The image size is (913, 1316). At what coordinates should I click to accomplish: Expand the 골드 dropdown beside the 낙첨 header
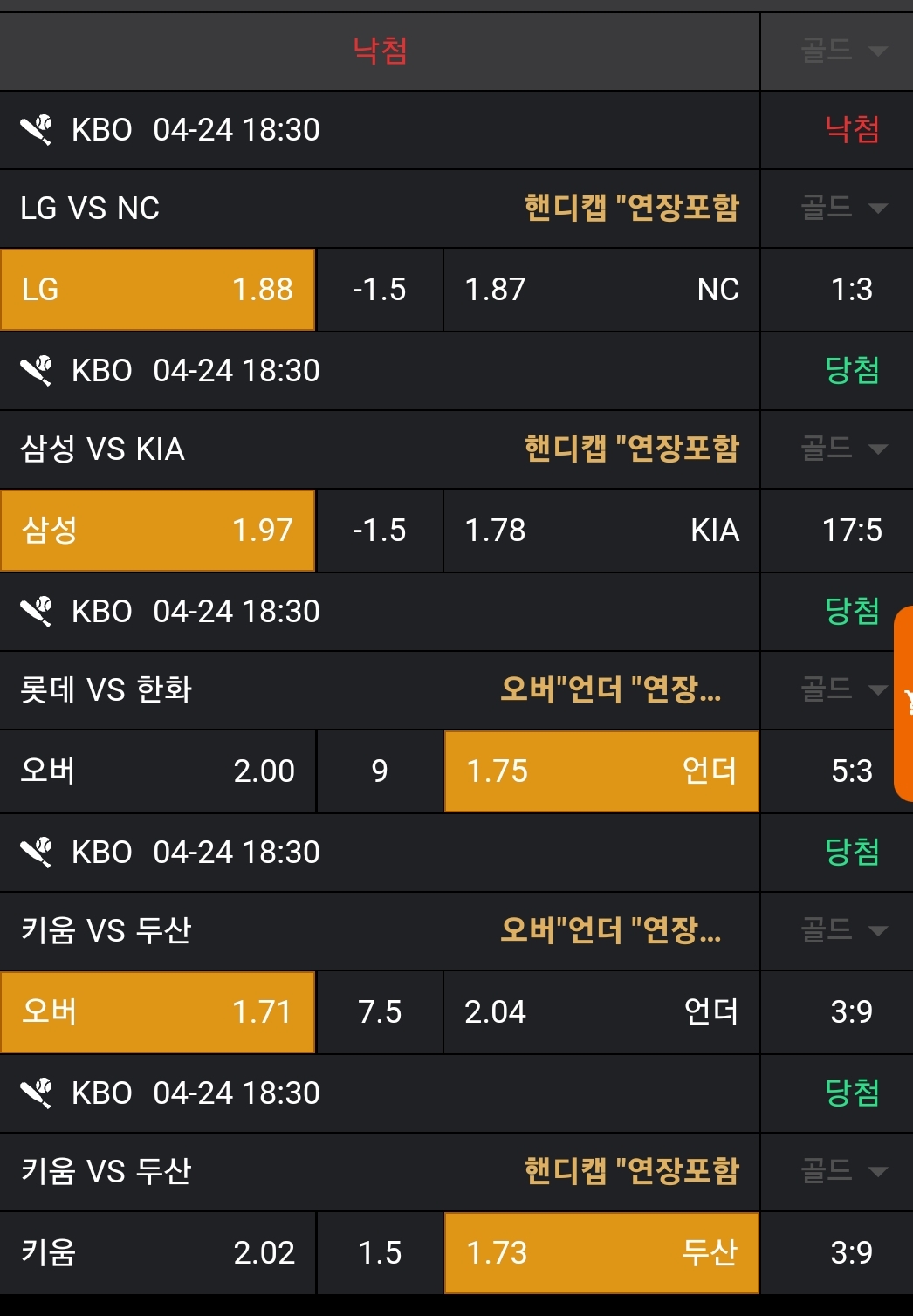point(843,51)
